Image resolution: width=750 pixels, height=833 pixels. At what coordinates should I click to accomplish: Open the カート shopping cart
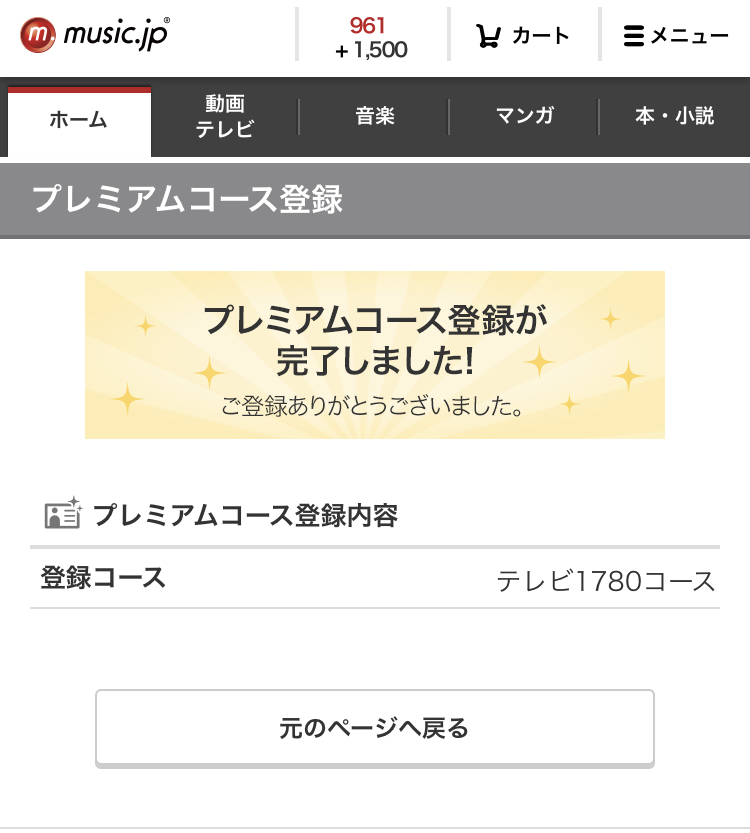click(x=523, y=36)
